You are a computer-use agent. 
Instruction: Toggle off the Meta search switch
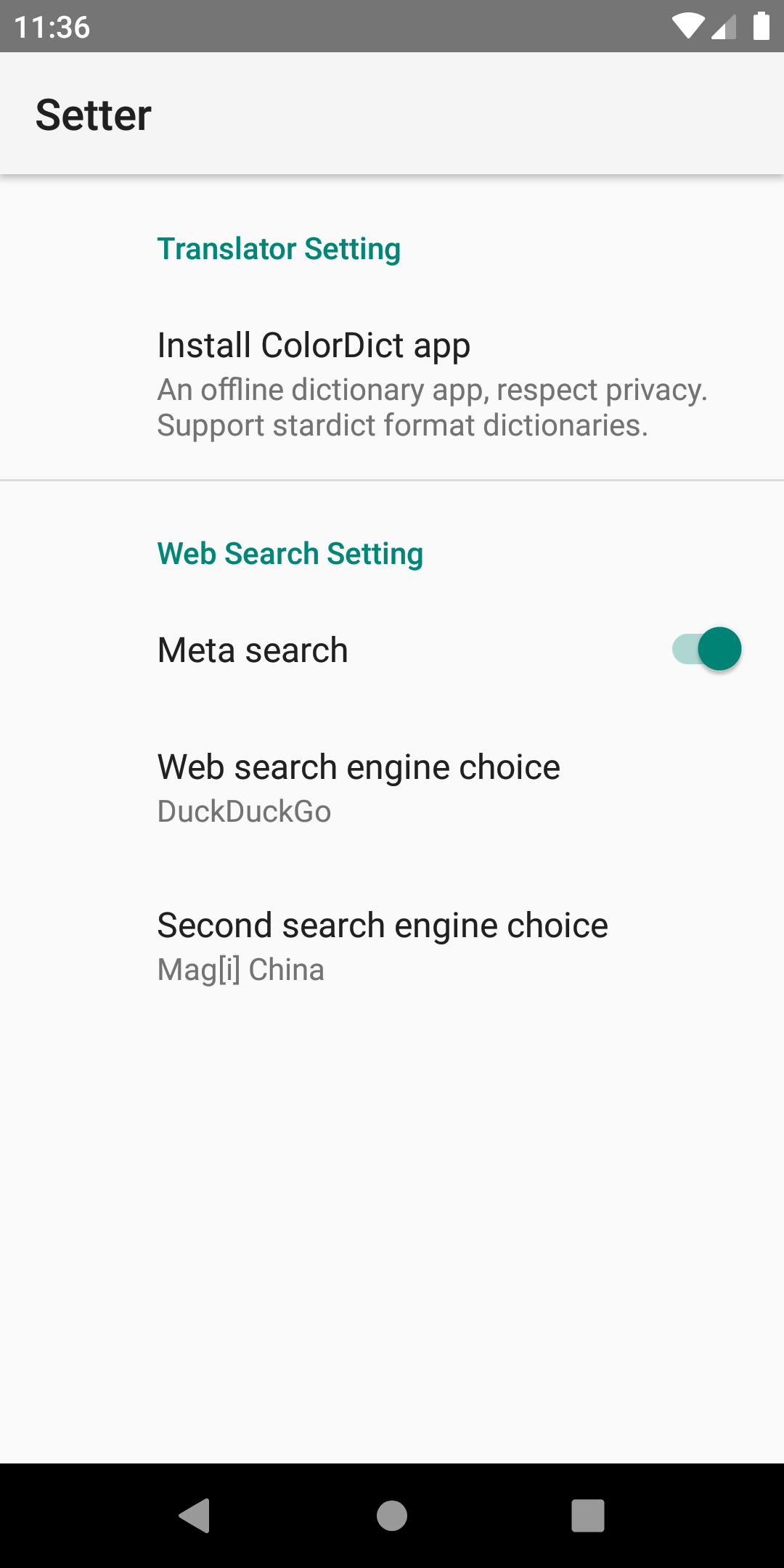(706, 649)
